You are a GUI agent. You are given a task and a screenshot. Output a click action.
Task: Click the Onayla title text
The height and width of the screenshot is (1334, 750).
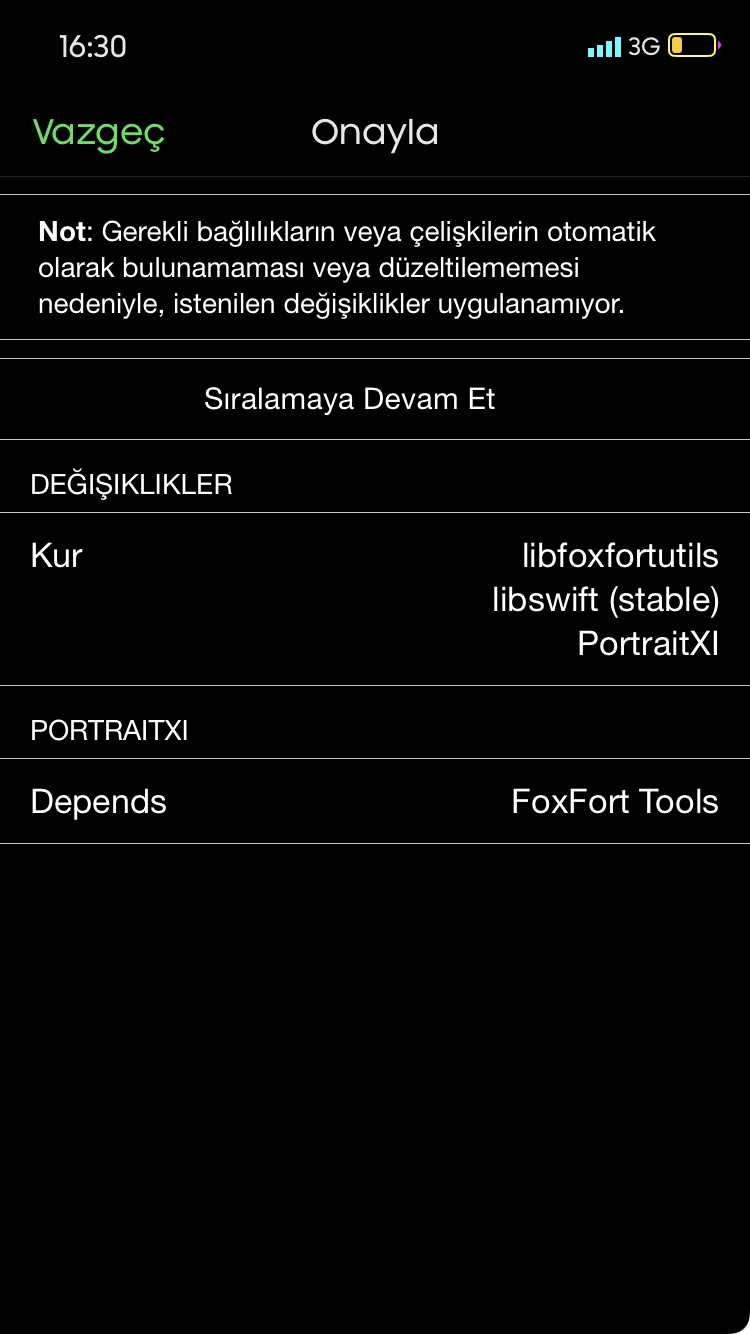click(375, 132)
